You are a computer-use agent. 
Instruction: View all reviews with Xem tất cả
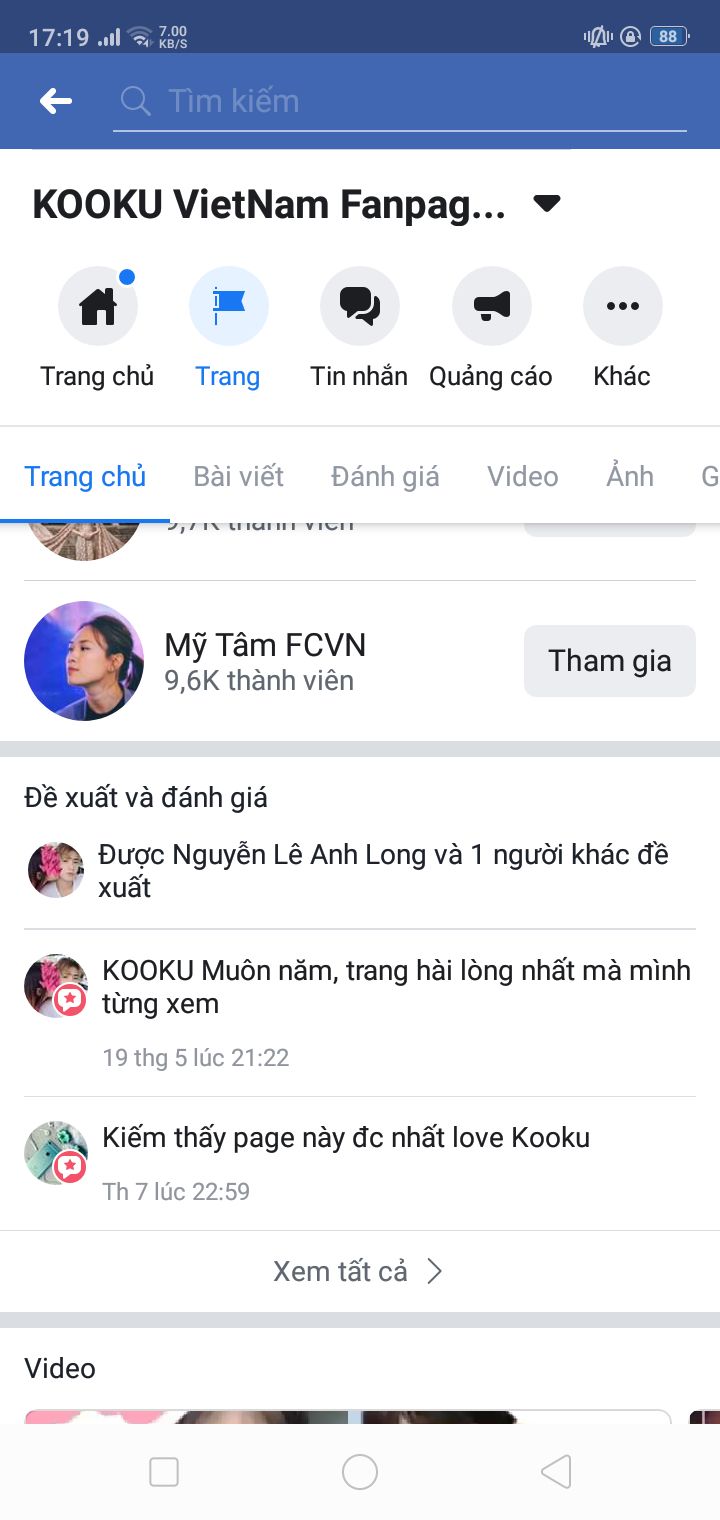pyautogui.click(x=358, y=1271)
